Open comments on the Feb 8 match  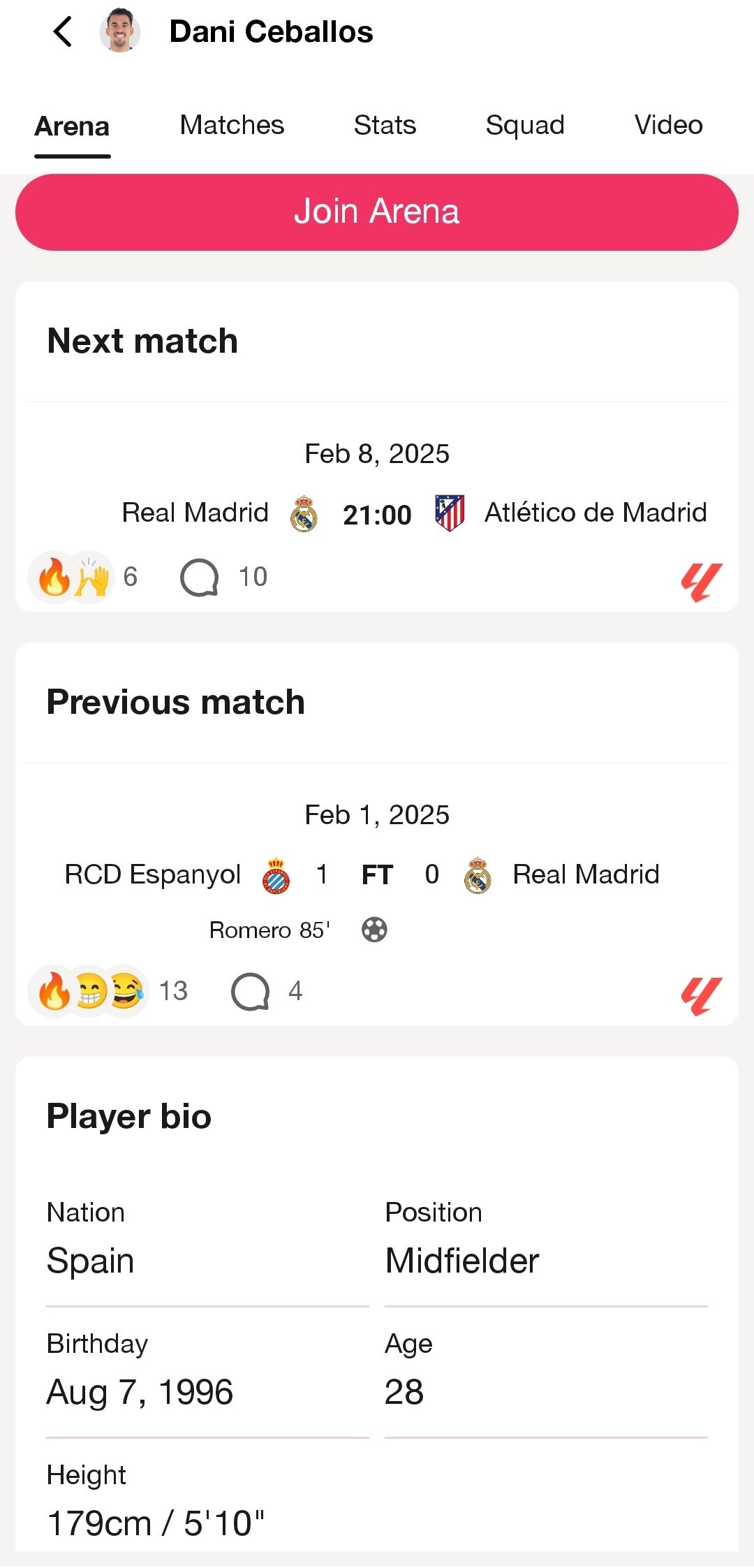200,578
